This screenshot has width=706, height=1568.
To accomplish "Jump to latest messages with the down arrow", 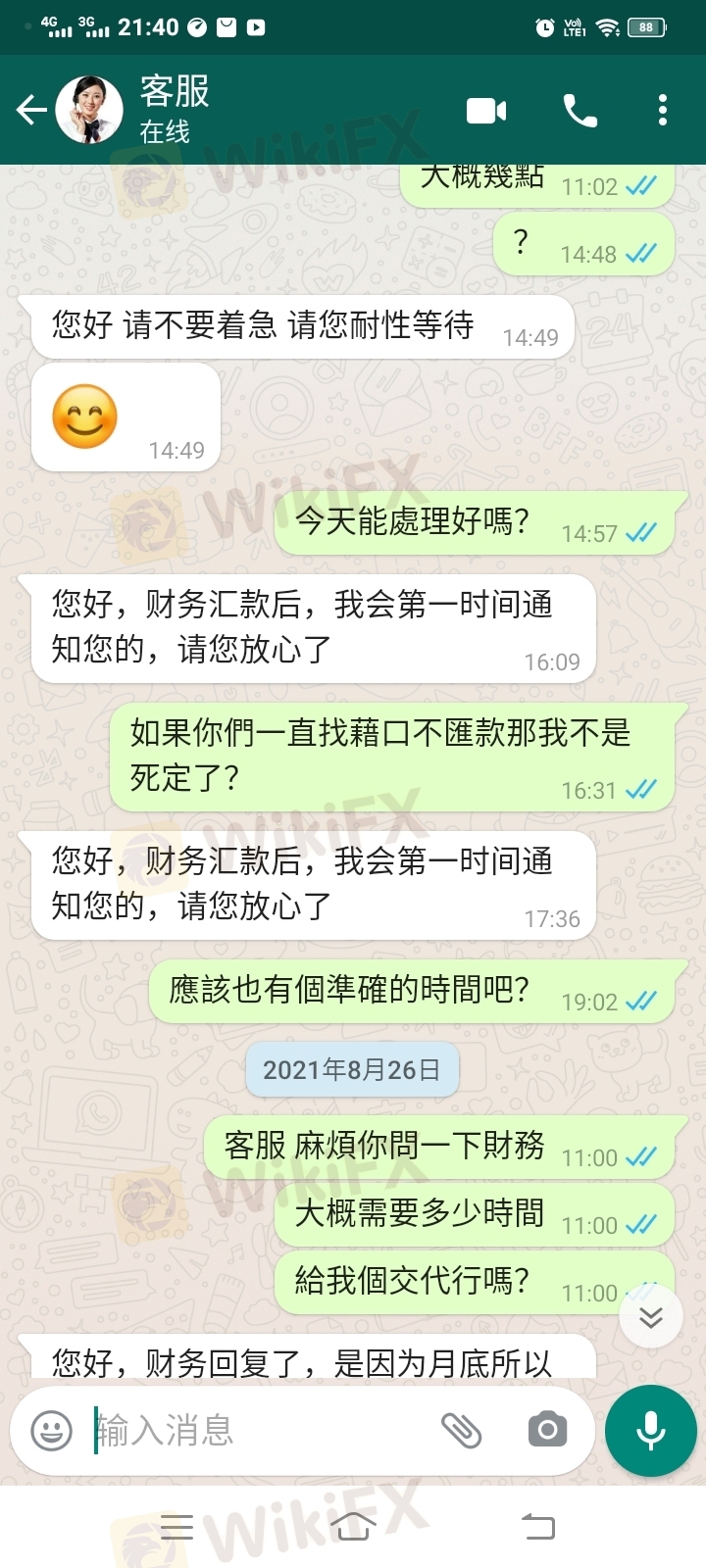I will 651,1317.
